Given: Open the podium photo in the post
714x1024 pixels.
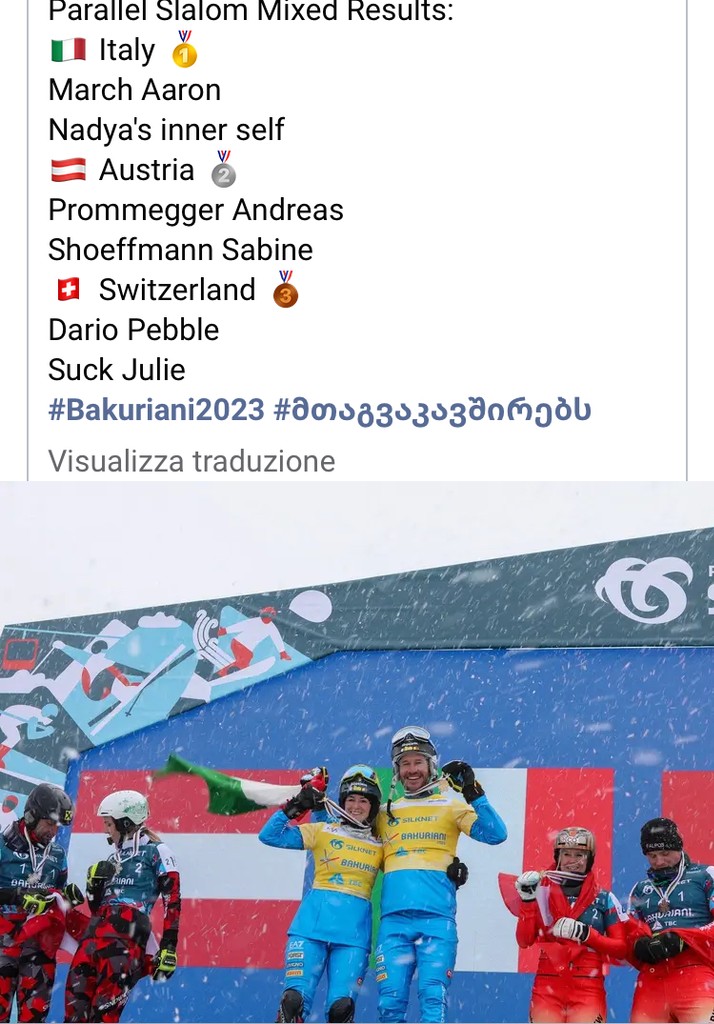Looking at the screenshot, I should [357, 752].
